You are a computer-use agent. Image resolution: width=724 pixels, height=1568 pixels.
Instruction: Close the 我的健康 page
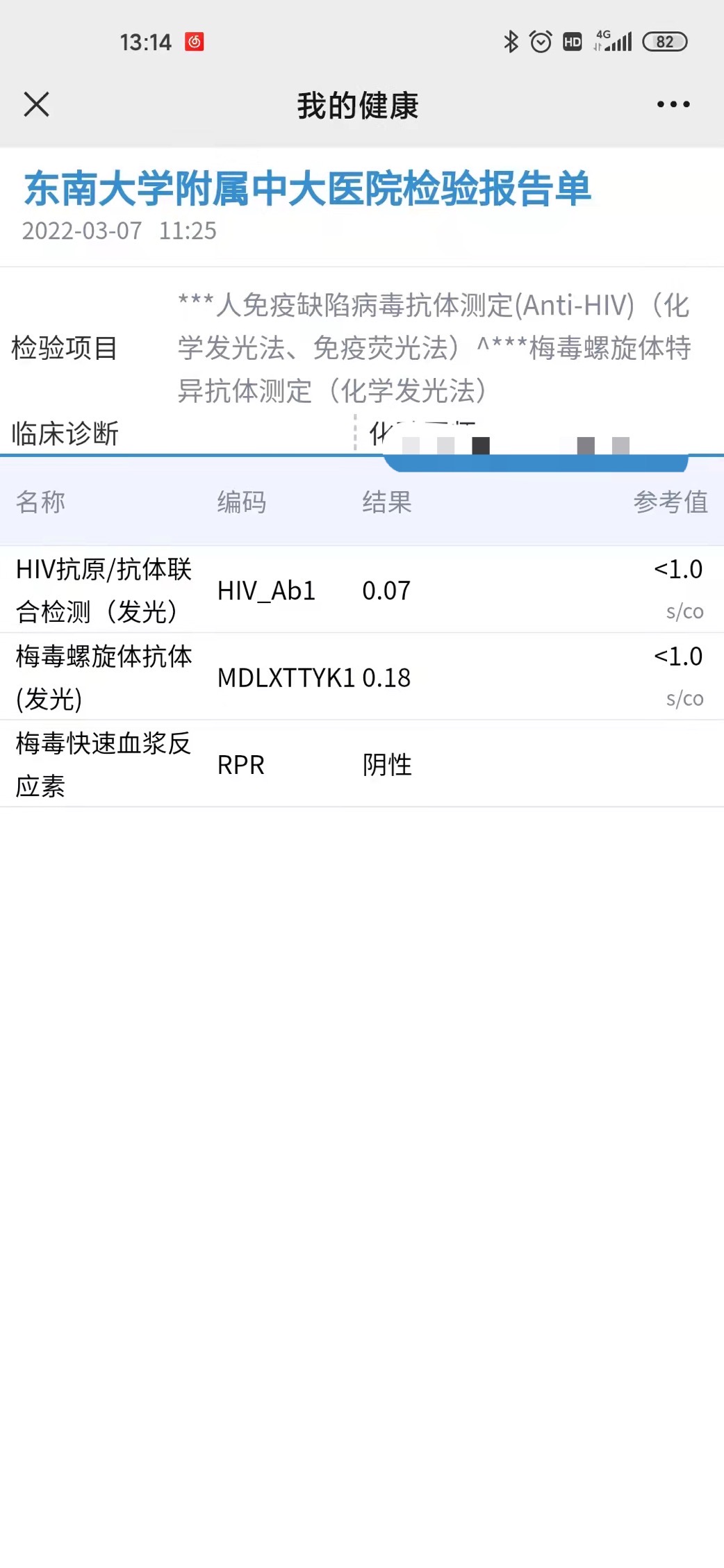(36, 105)
